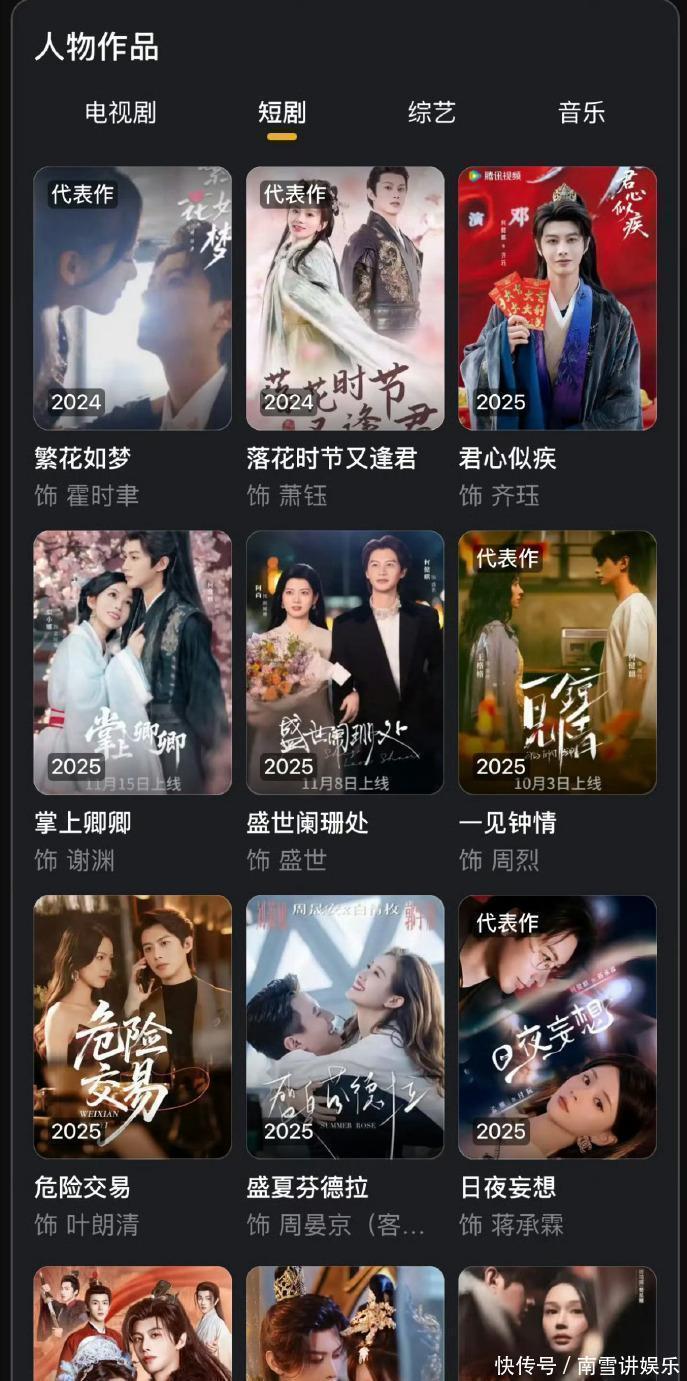
Task: Open the 音乐 tab
Action: 581,112
